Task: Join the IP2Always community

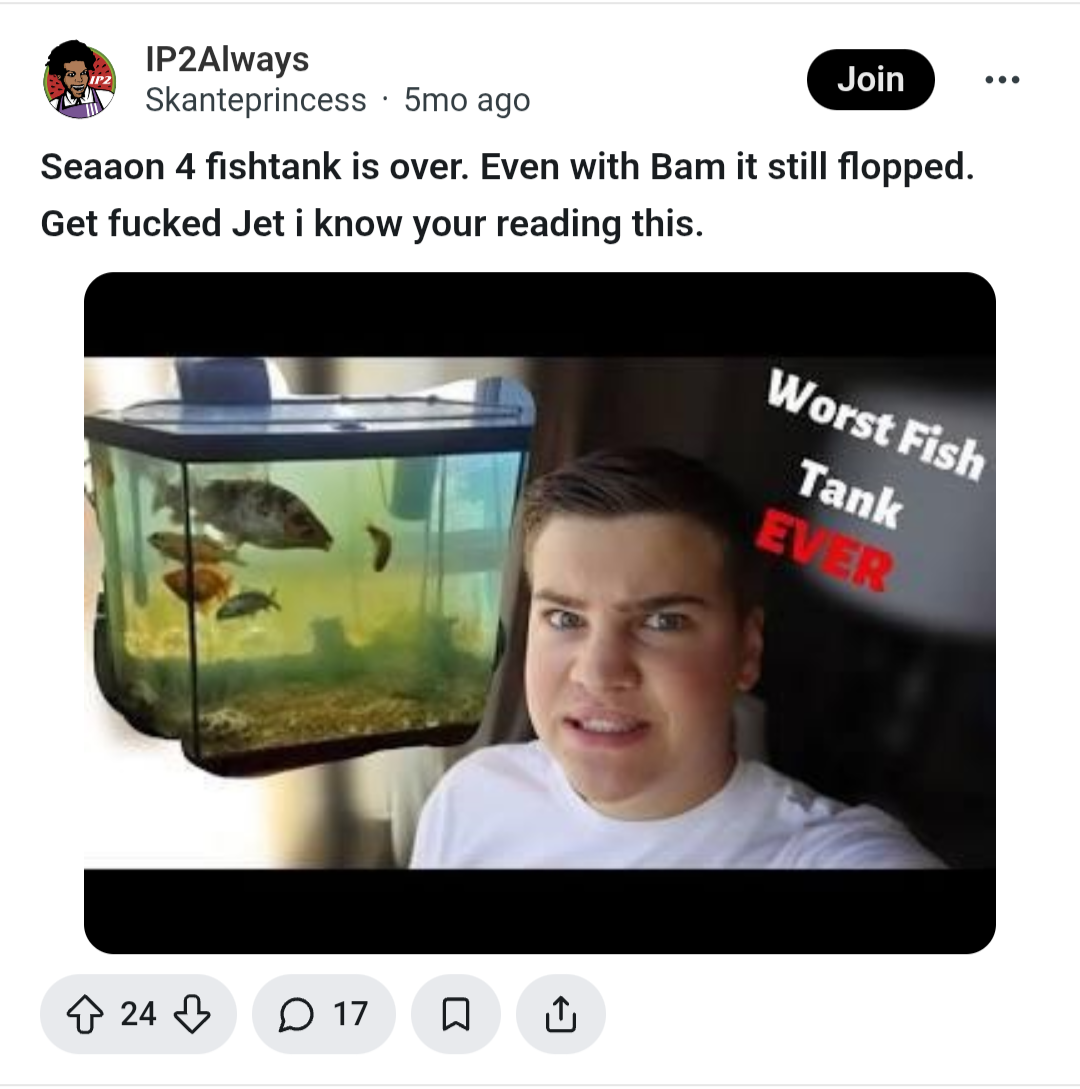Action: pyautogui.click(x=870, y=80)
